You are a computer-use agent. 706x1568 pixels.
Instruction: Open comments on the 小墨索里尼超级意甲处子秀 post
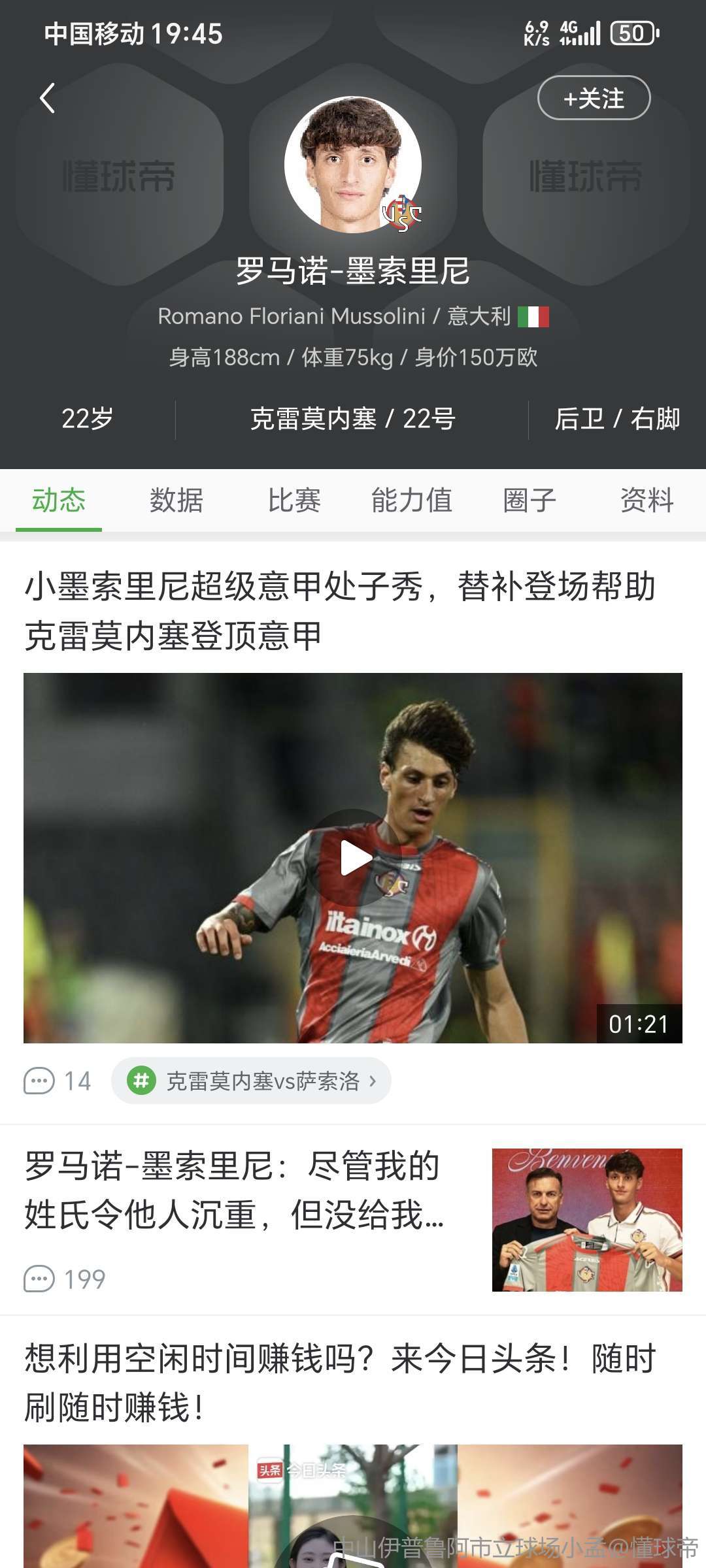58,1081
